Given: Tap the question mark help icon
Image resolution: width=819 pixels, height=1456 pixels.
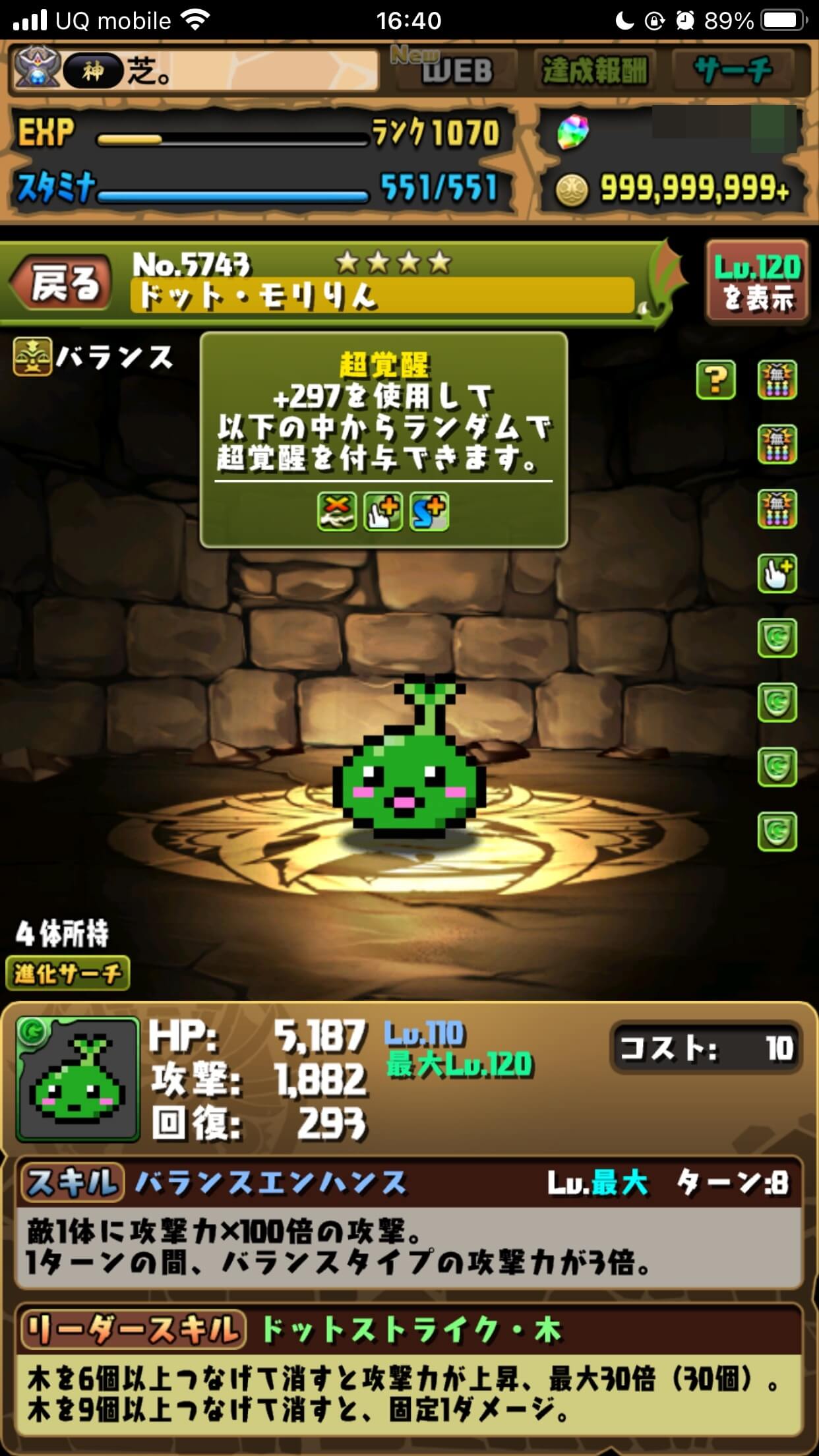Looking at the screenshot, I should click(715, 380).
